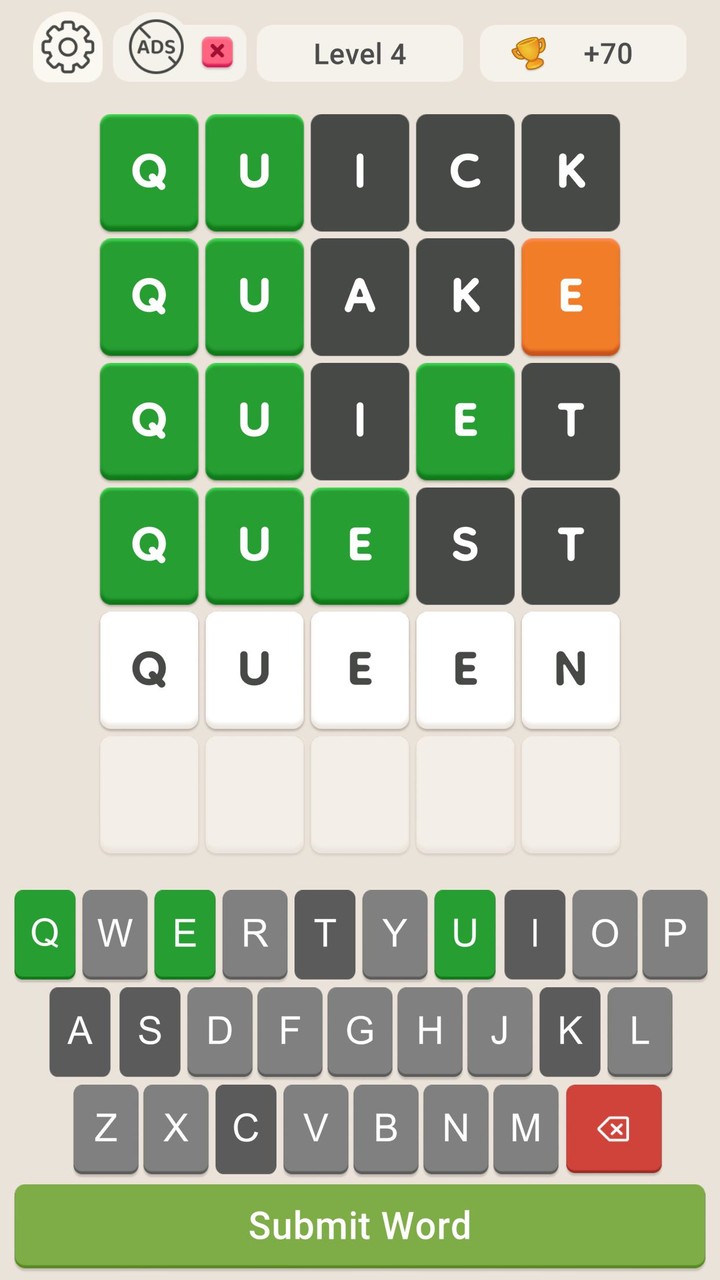Tap the green E key
The image size is (720, 1280).
(185, 933)
